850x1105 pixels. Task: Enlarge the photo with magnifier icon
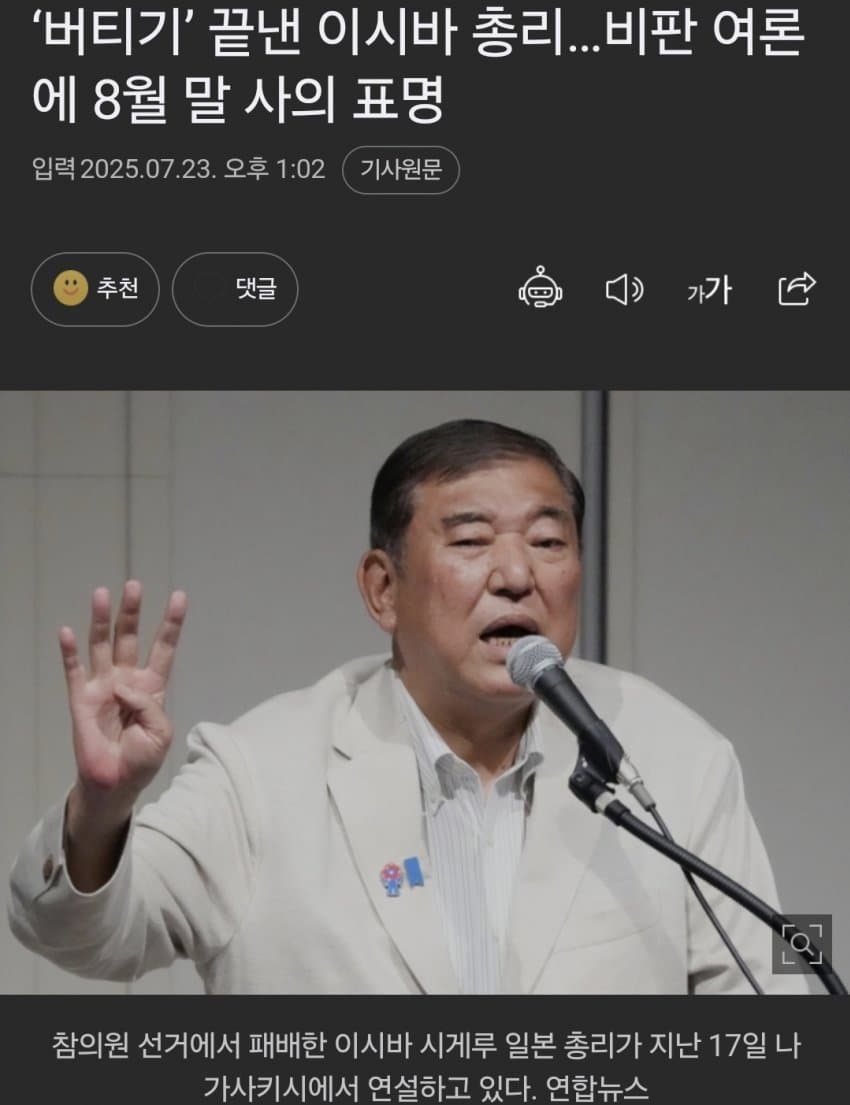[801, 944]
